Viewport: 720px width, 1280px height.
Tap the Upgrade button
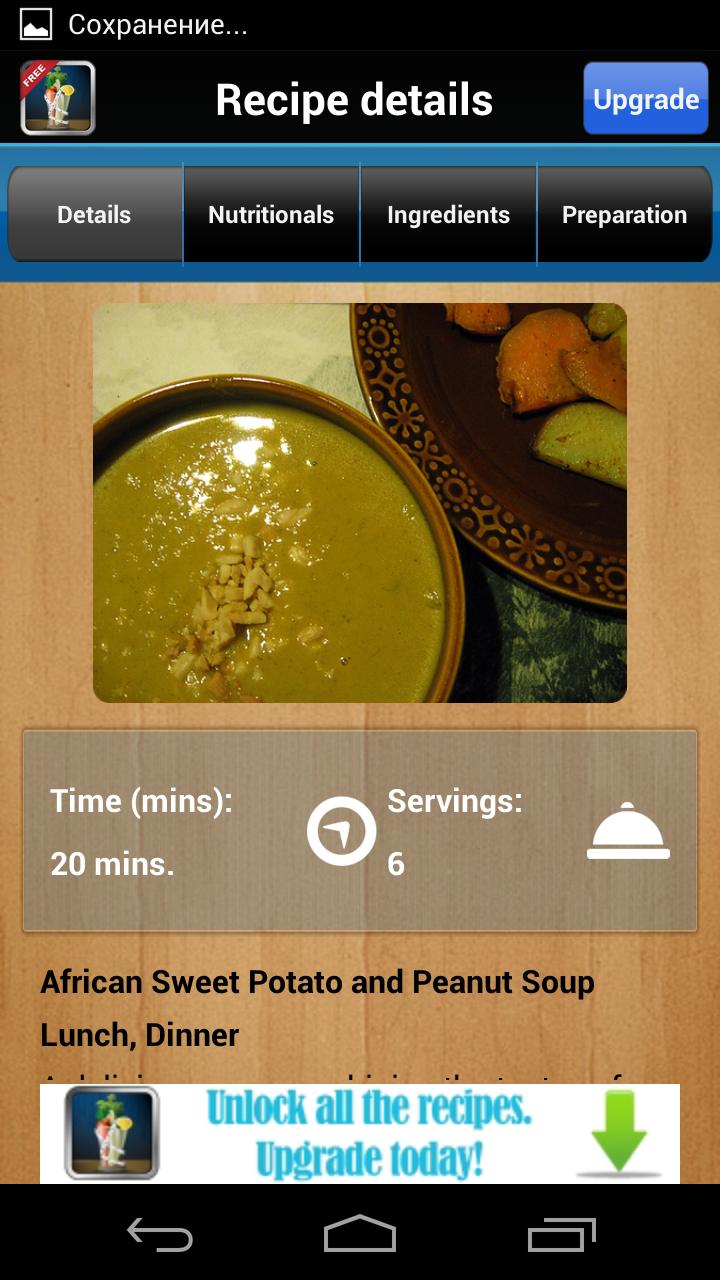pyautogui.click(x=645, y=99)
